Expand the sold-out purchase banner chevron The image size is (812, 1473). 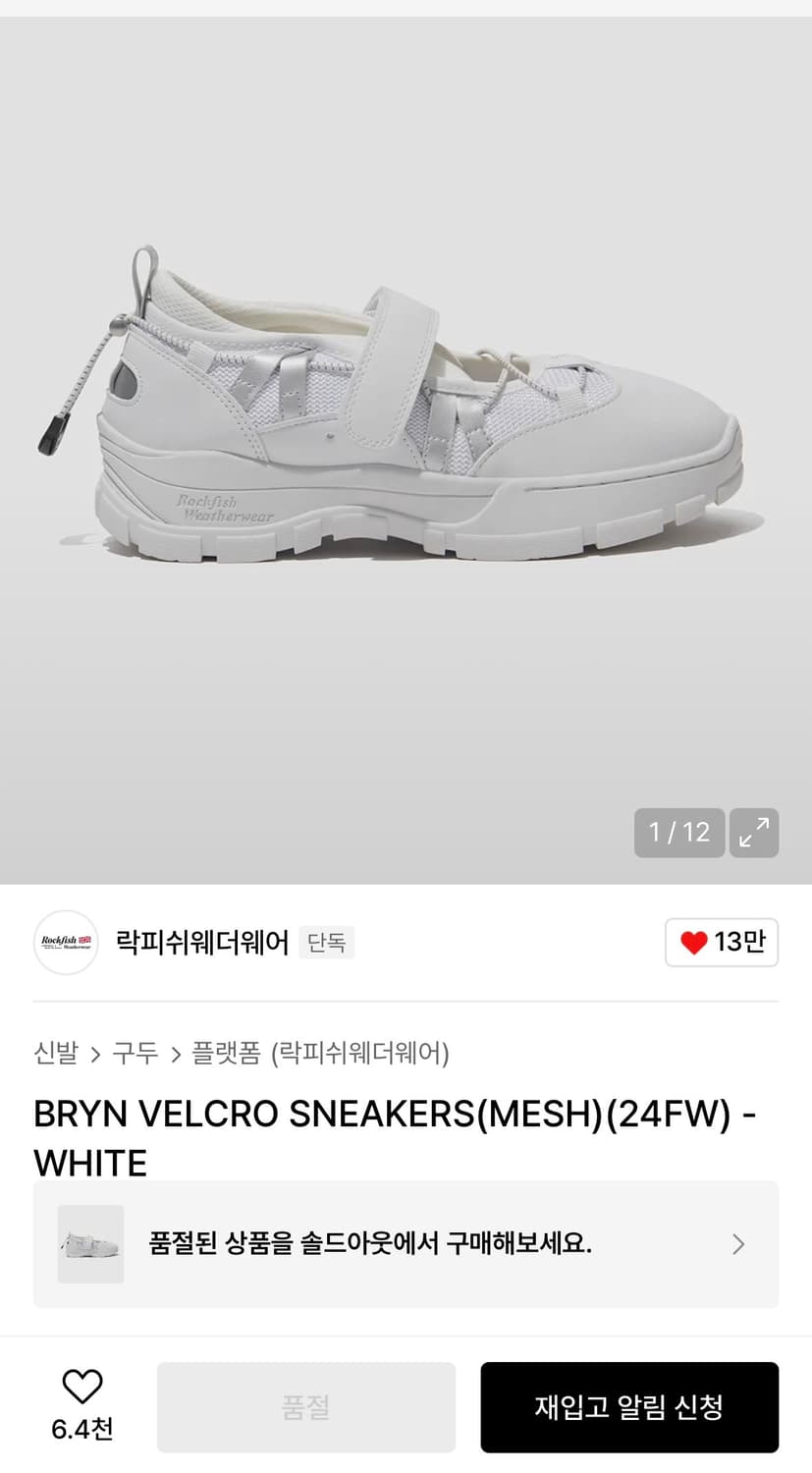pyautogui.click(x=737, y=1243)
